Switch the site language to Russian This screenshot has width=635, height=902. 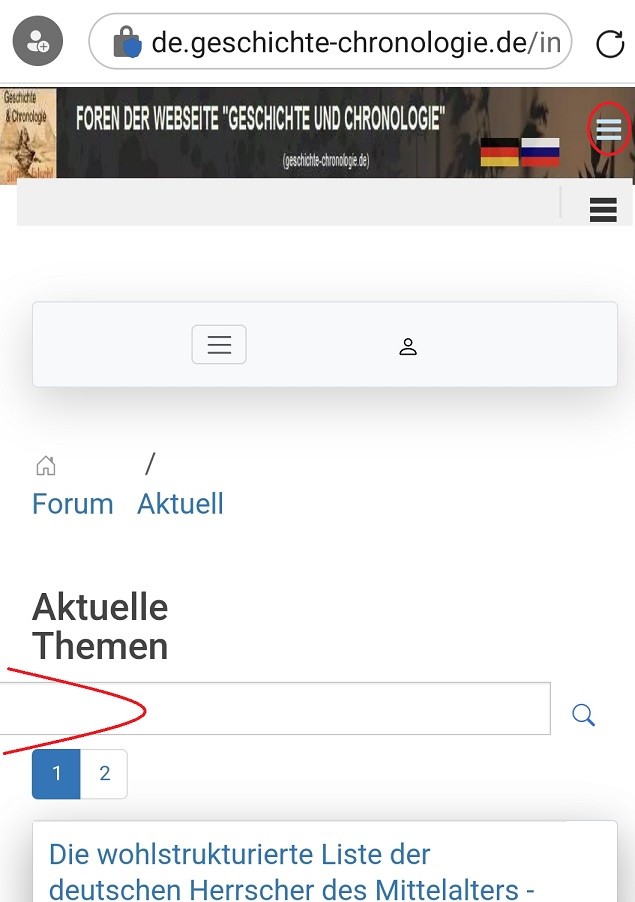click(x=540, y=152)
